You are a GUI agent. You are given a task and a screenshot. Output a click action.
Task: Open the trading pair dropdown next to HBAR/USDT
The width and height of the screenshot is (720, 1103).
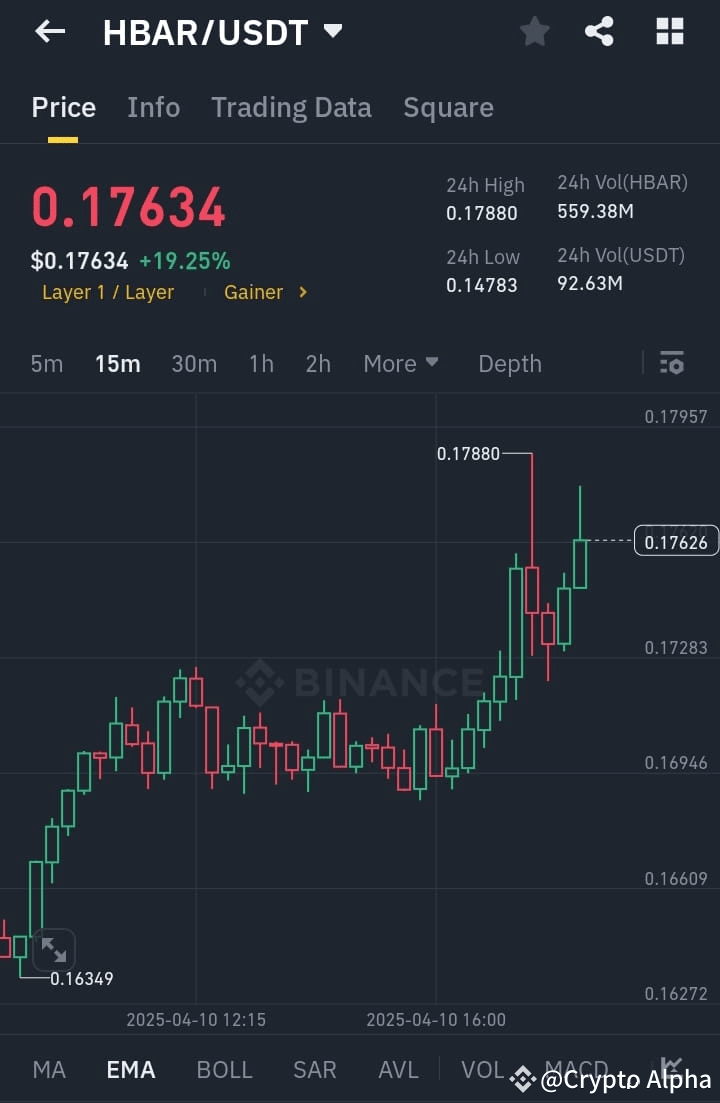332,31
